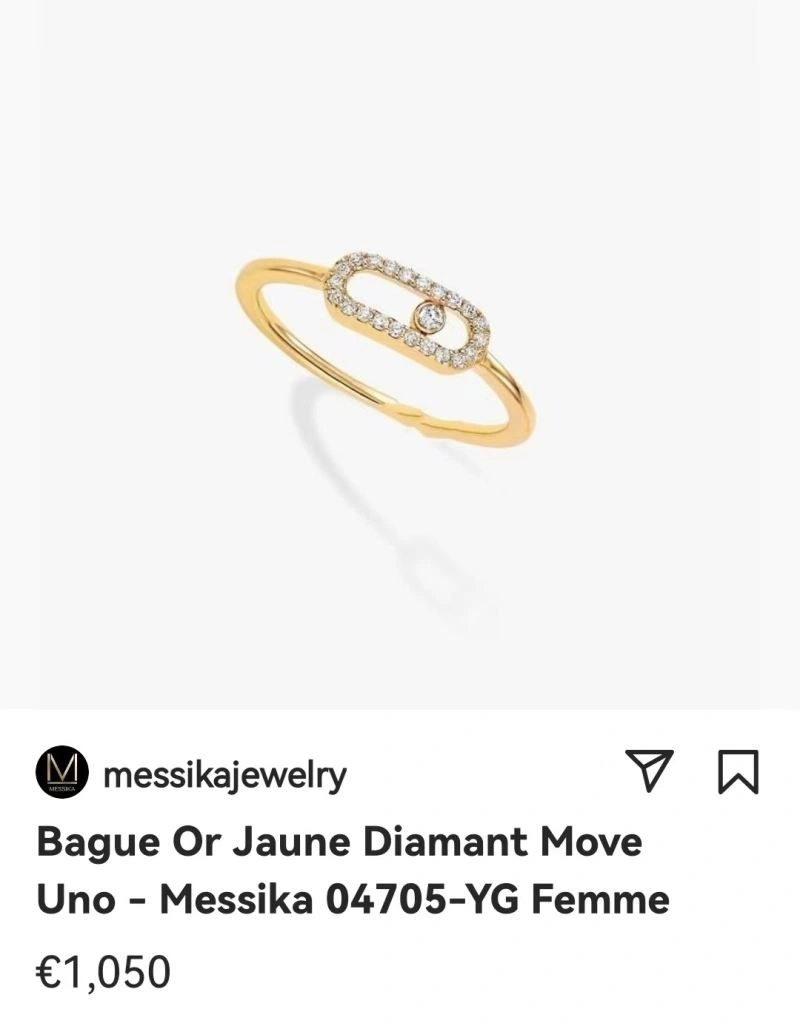Open the messikajewelry profile
The height and width of the screenshot is (1026, 800).
224,775
